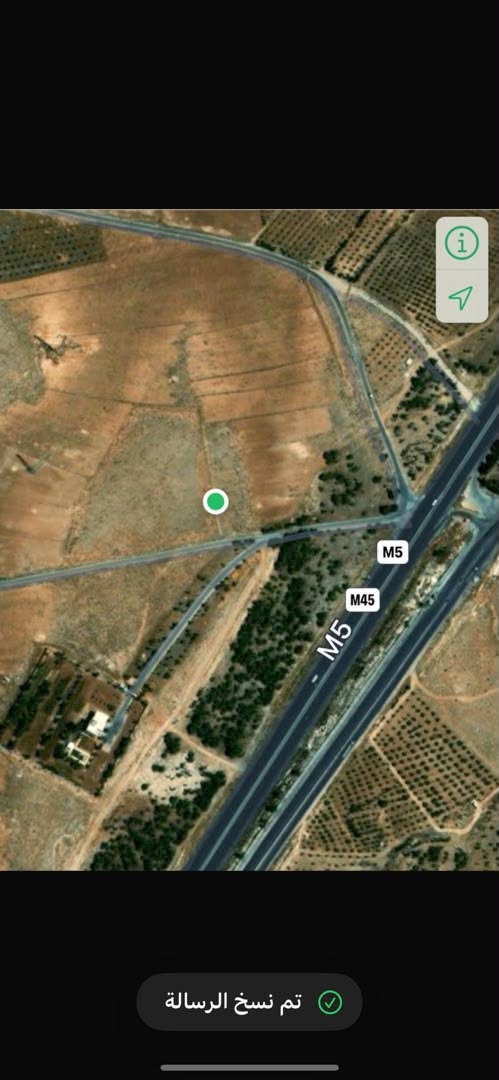The image size is (499, 1080).
Task: Open the map info button
Action: 461,243
